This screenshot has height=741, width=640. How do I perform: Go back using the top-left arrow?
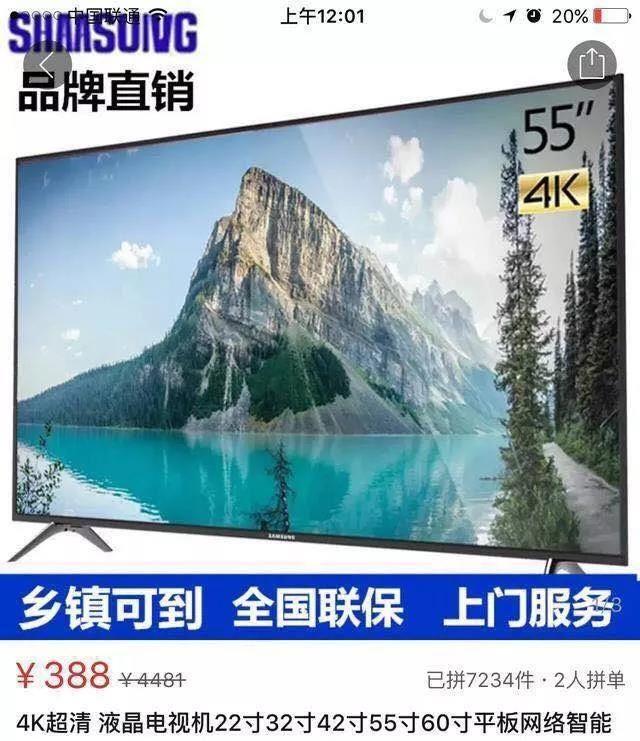coord(47,66)
